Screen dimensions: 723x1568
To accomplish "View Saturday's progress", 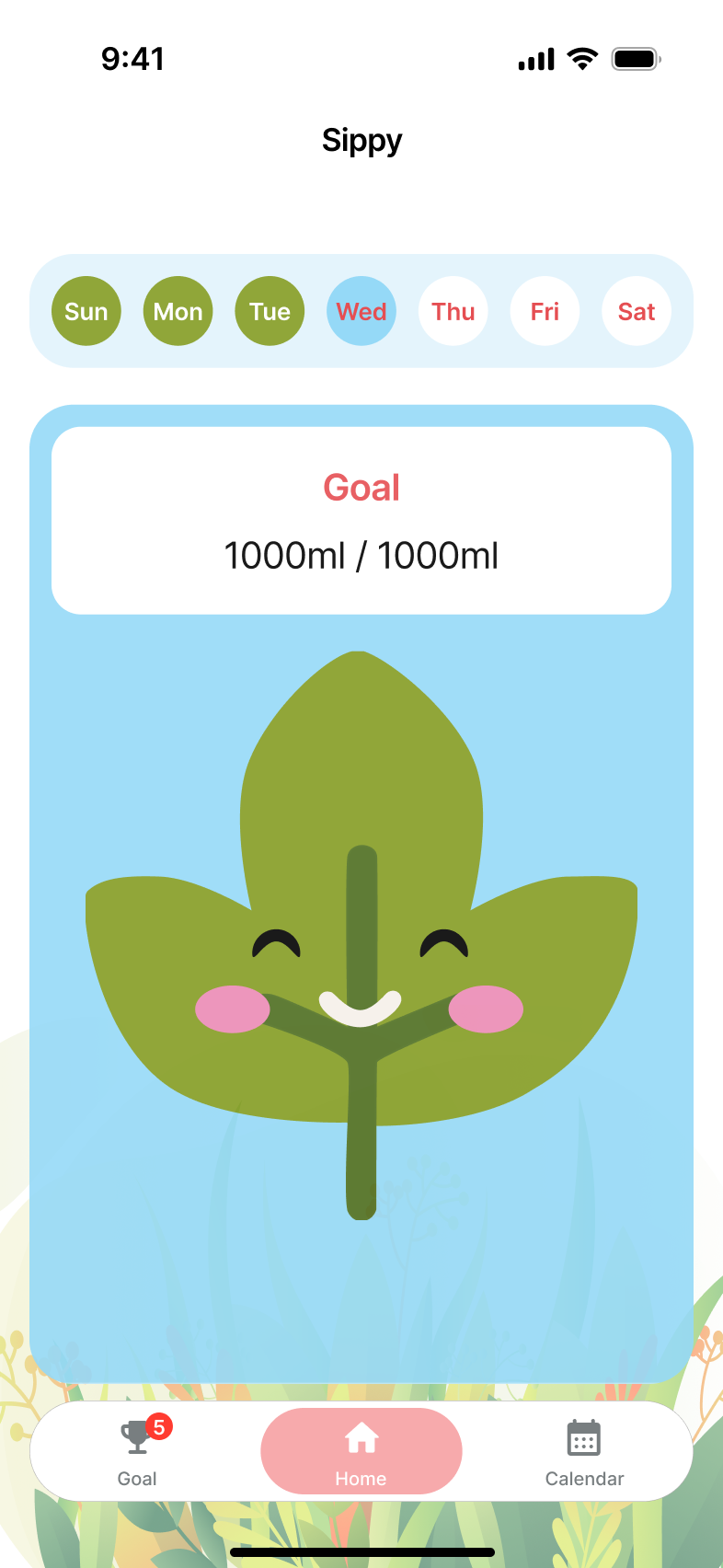I will coord(637,311).
